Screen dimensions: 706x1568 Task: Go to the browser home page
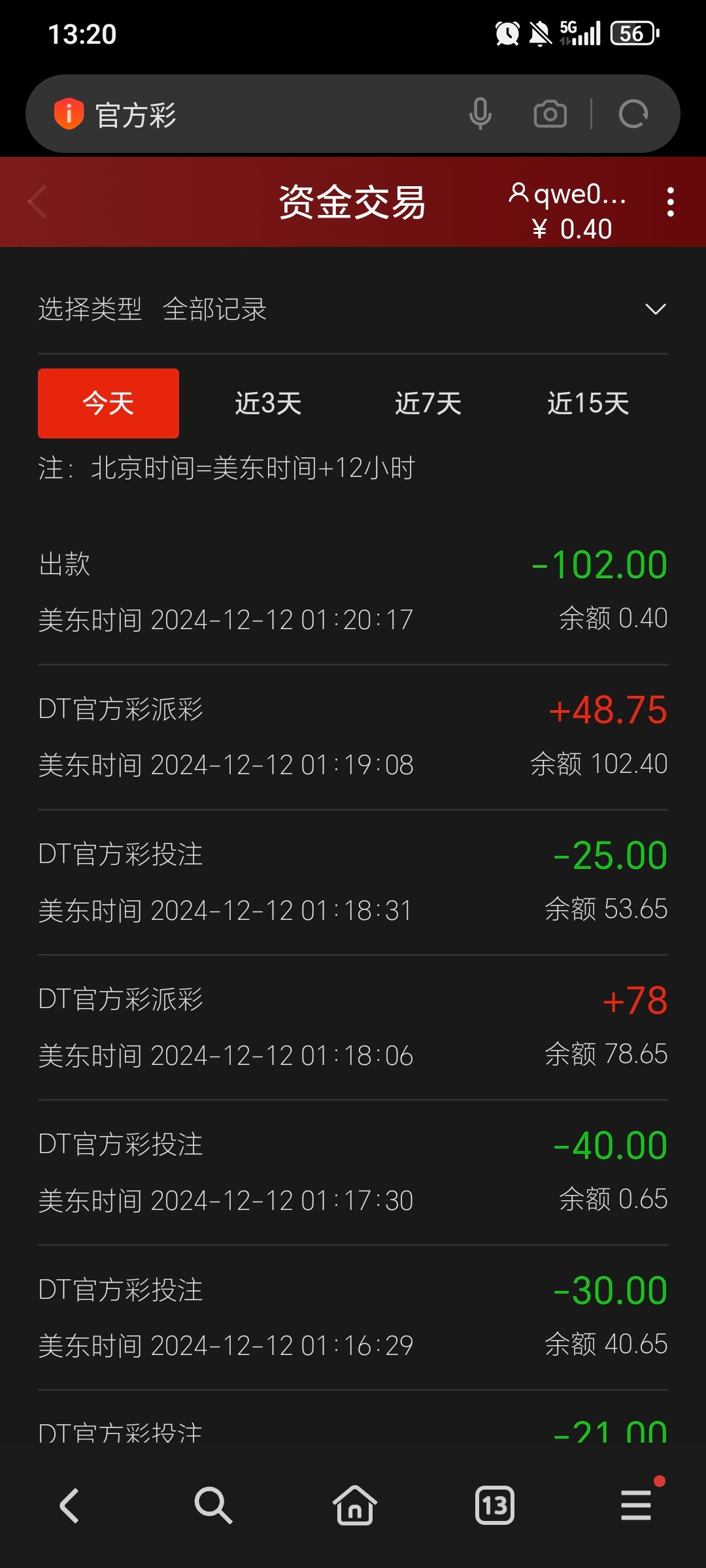click(355, 1505)
